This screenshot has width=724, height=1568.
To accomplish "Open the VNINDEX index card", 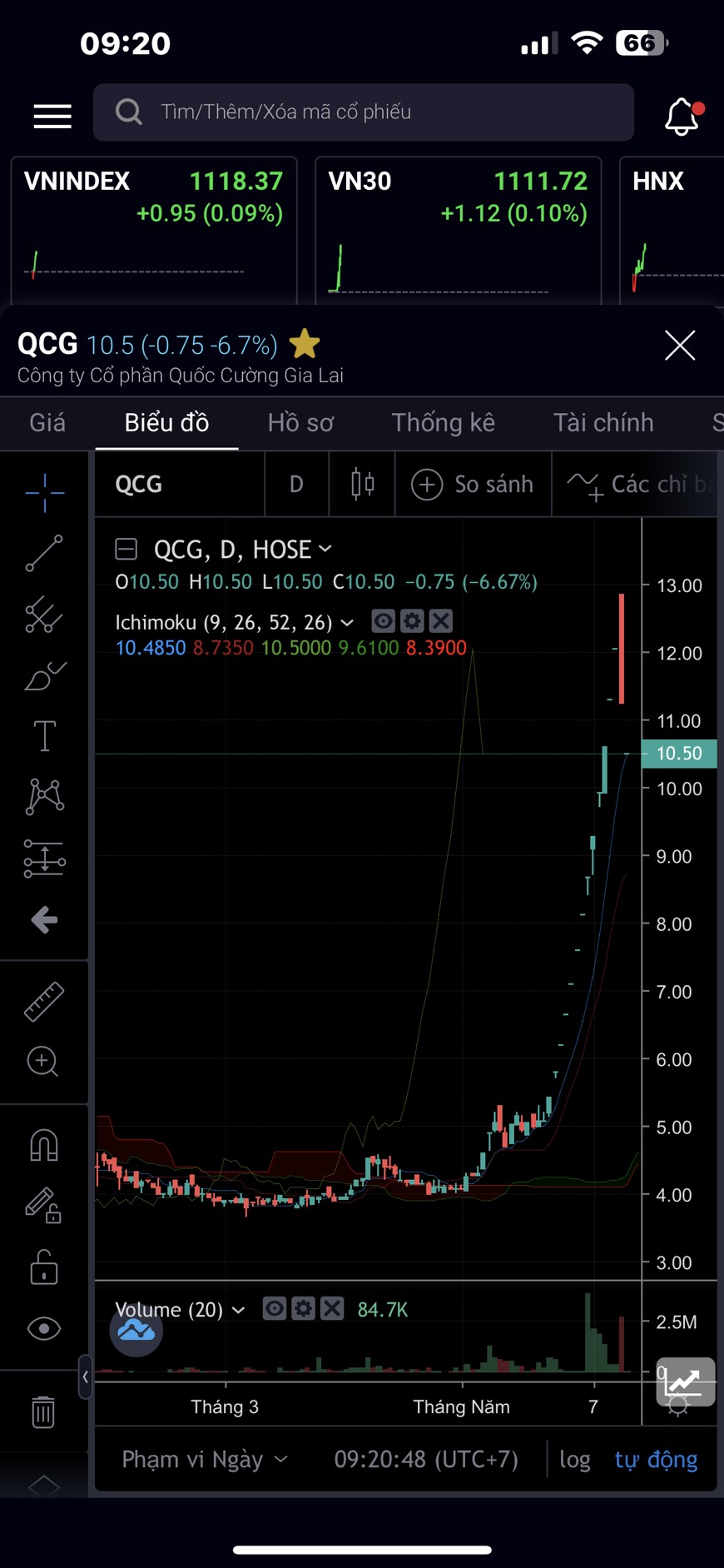I will click(x=154, y=229).
